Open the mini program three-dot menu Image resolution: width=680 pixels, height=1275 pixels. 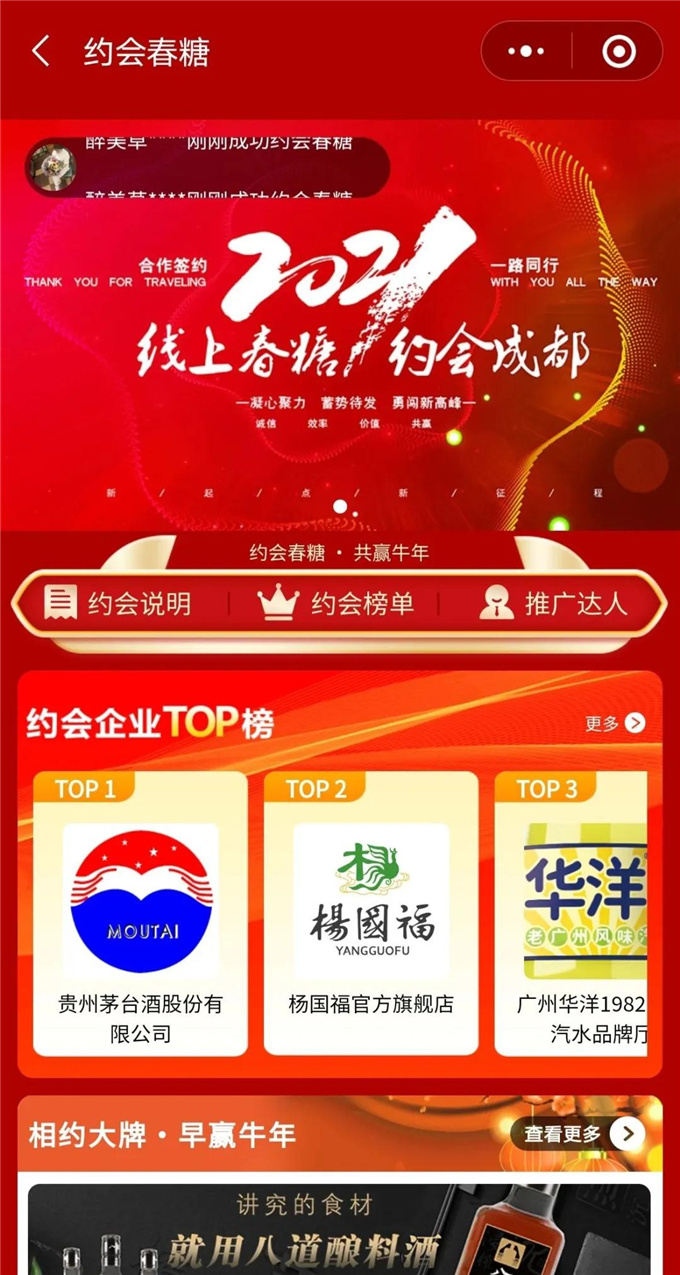(526, 51)
